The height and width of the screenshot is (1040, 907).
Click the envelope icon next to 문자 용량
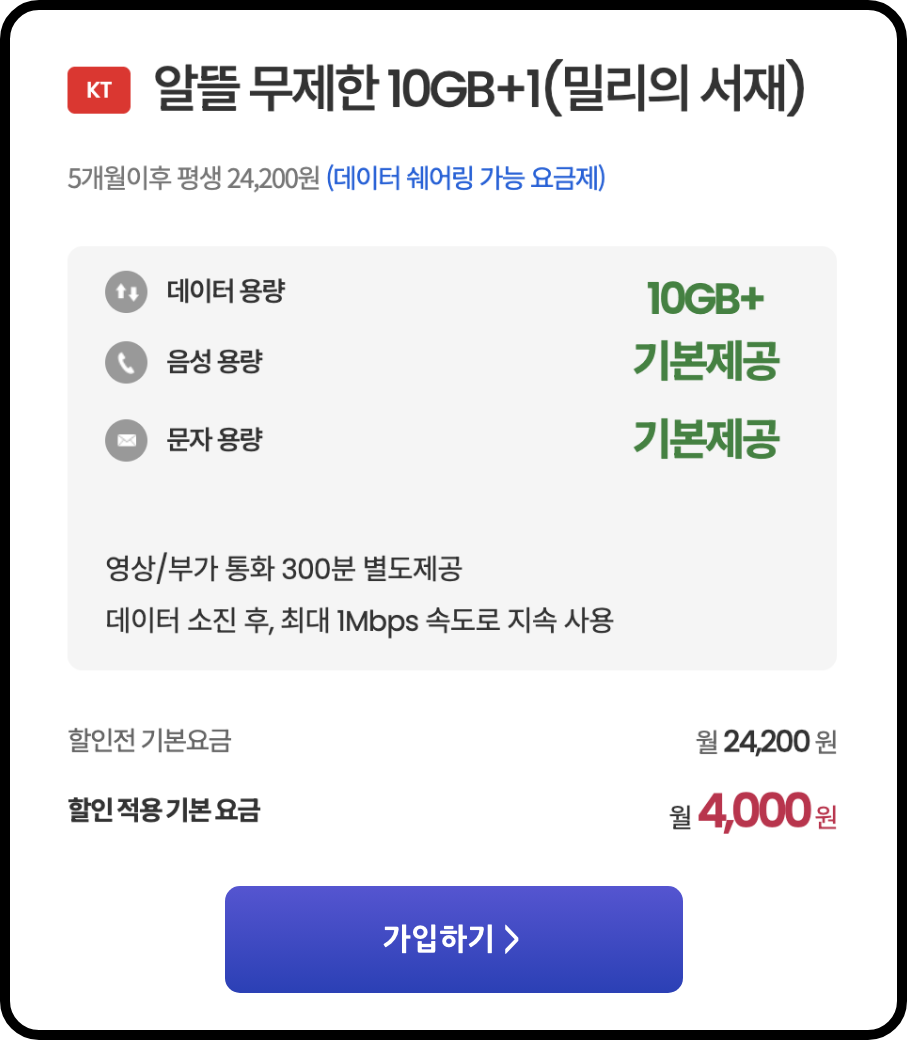(x=126, y=440)
